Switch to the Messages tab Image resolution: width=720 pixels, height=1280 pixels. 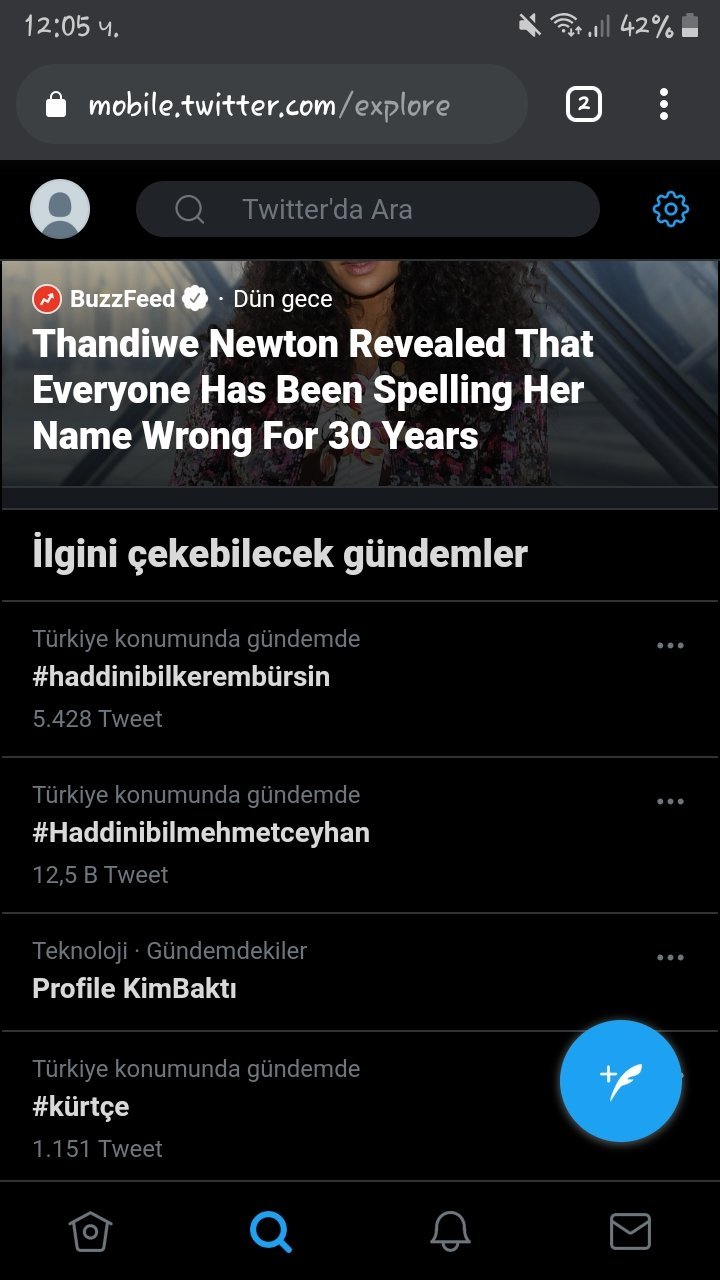(630, 1232)
